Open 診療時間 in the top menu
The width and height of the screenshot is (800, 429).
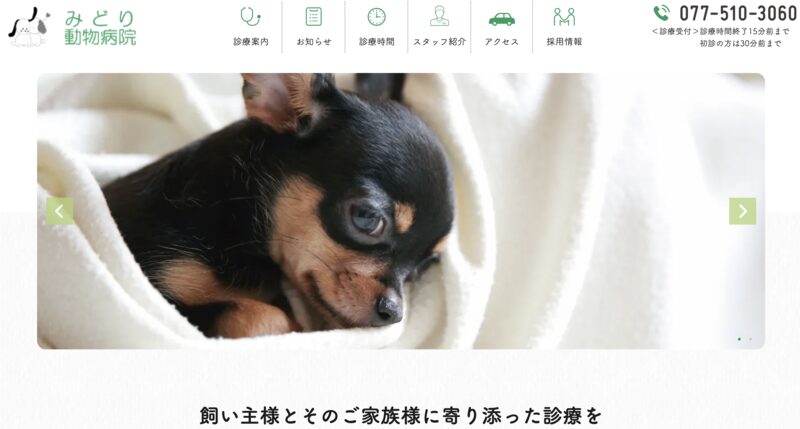pyautogui.click(x=376, y=27)
